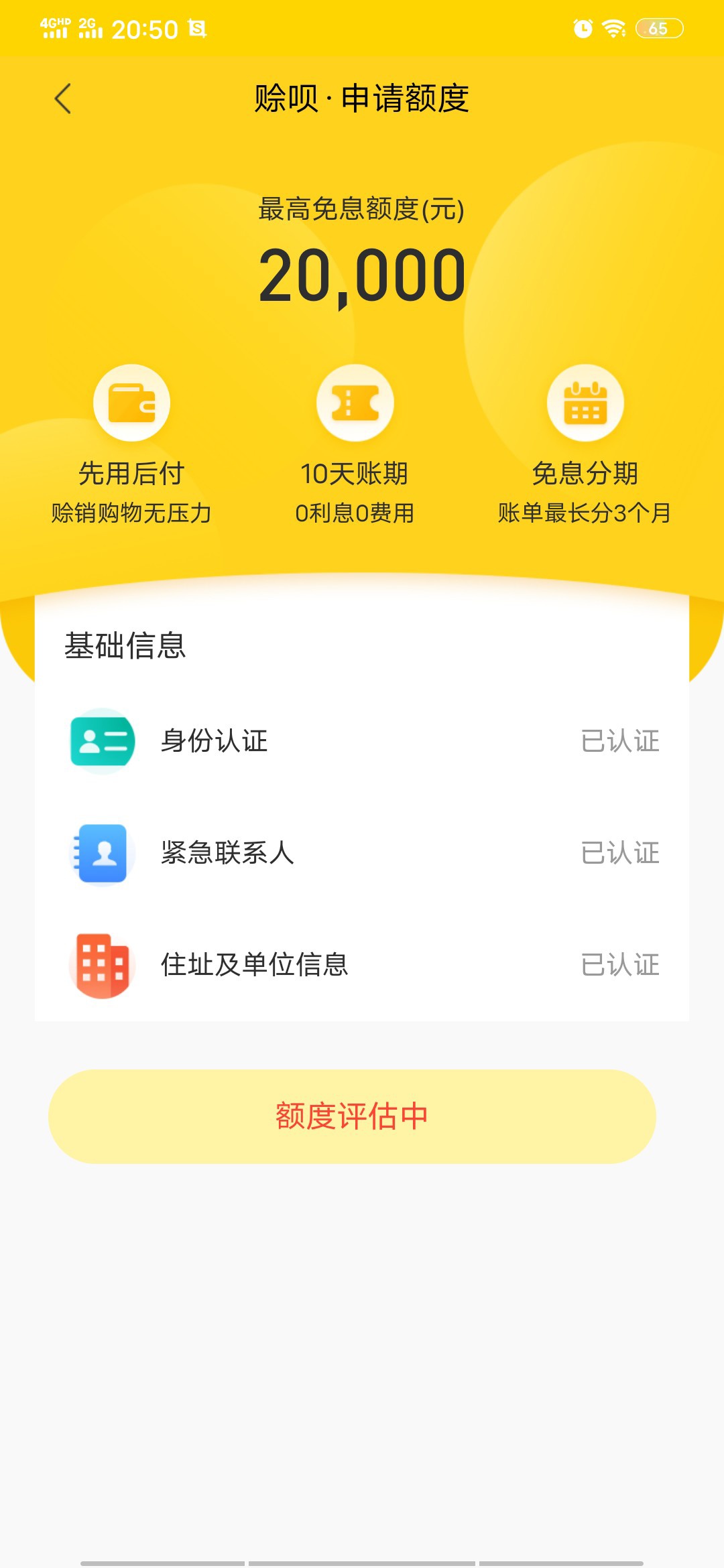Open the 身份认证 row
724x1568 pixels.
tap(362, 741)
